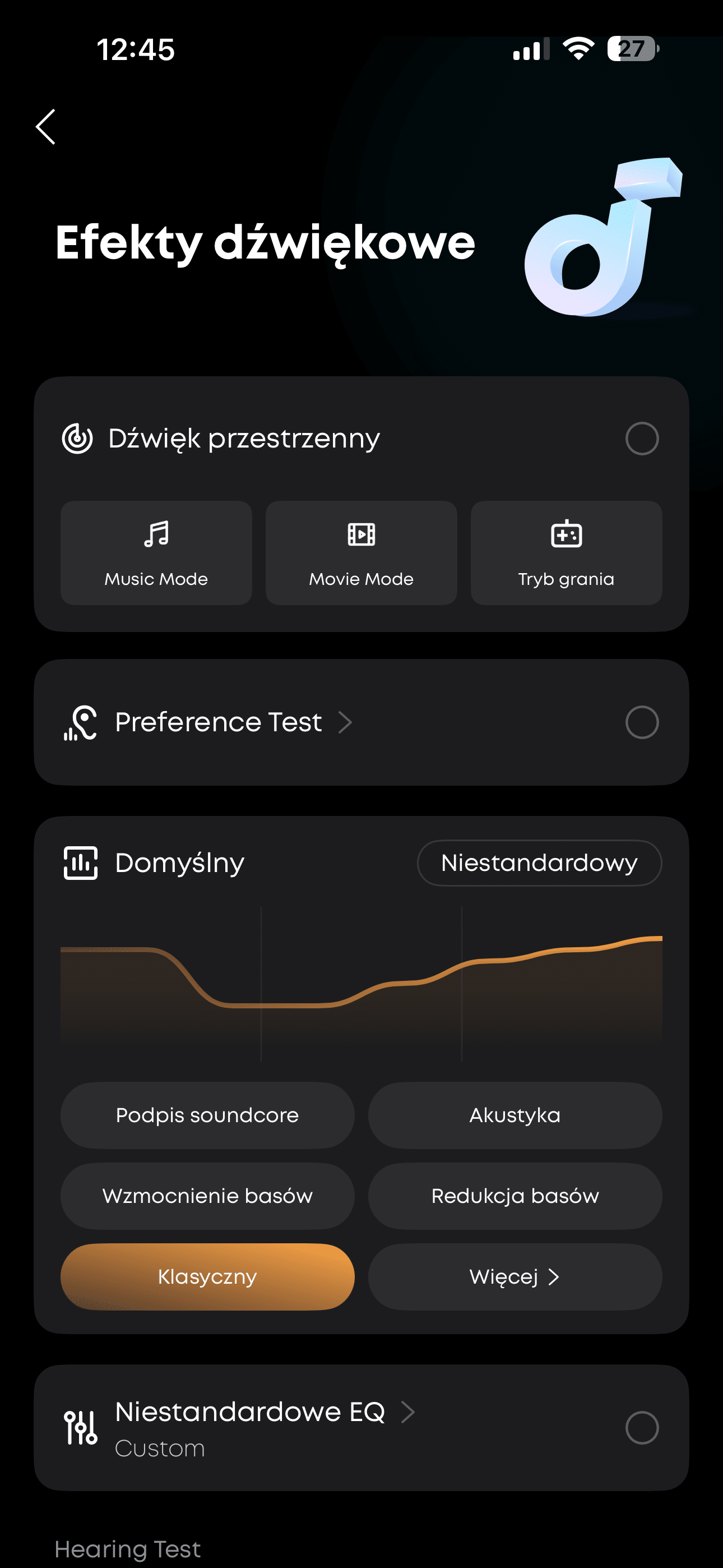Image resolution: width=723 pixels, height=1568 pixels.
Task: Tap the Niestandardowy button
Action: click(539, 863)
